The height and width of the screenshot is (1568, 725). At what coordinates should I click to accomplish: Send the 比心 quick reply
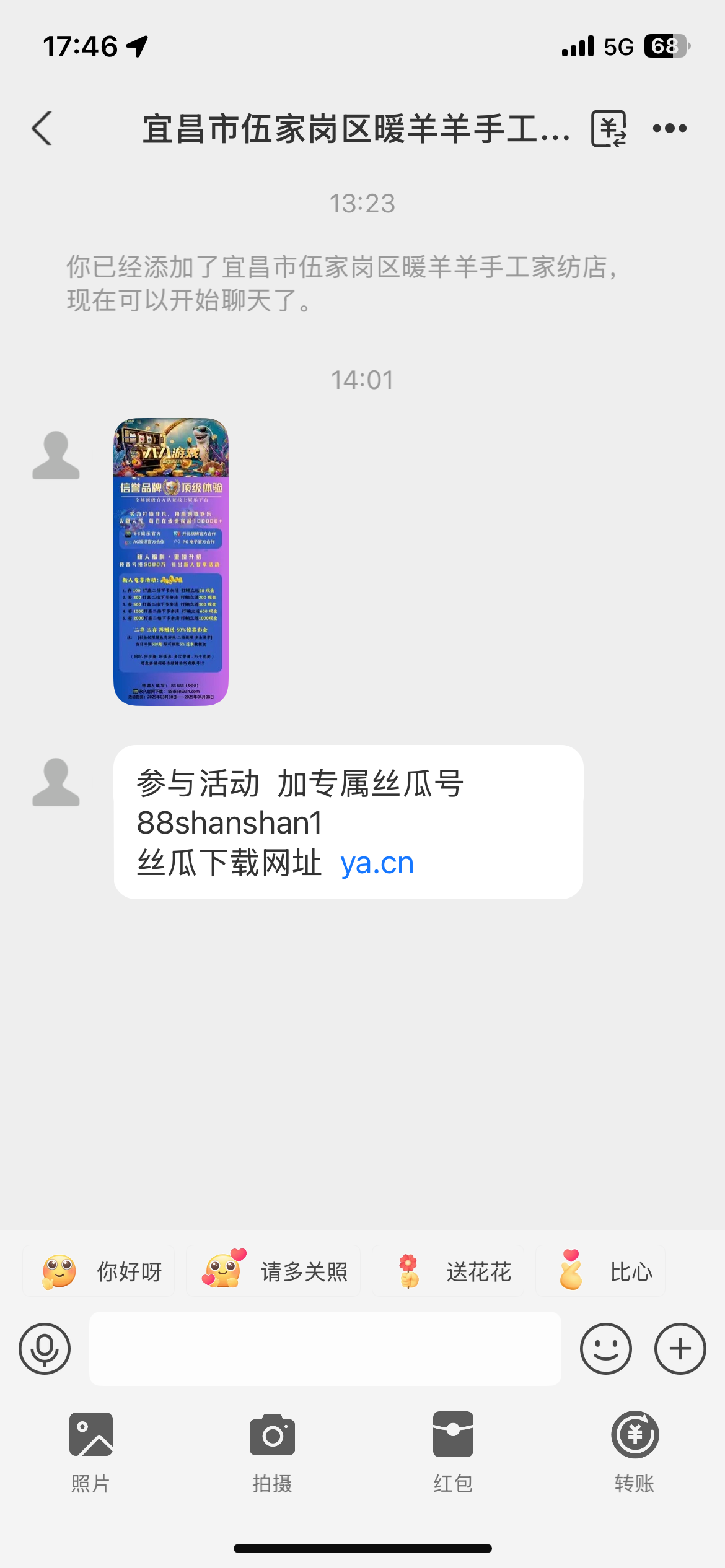pos(600,1271)
